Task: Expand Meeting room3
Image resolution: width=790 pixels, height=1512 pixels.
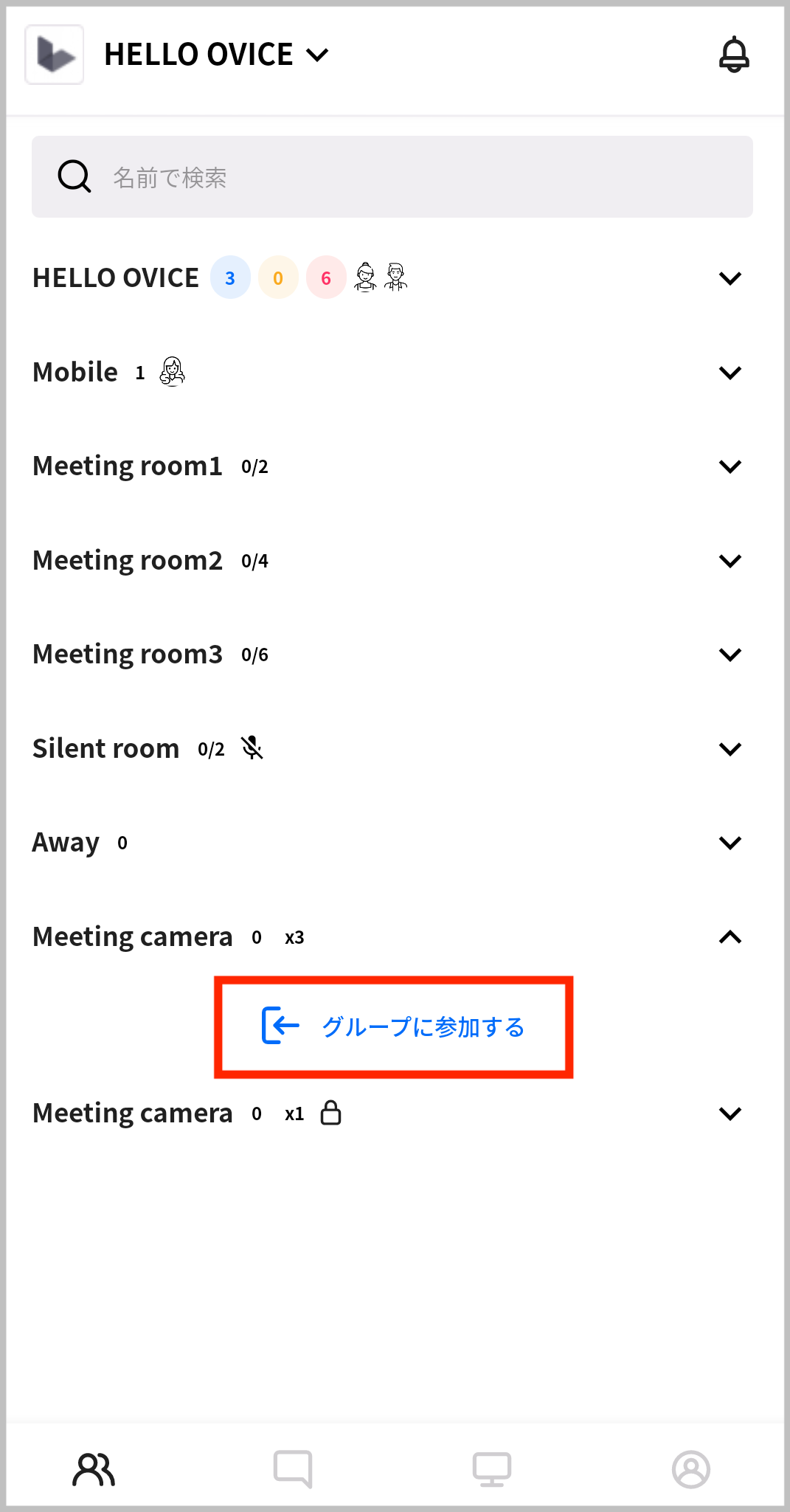Action: pos(730,655)
